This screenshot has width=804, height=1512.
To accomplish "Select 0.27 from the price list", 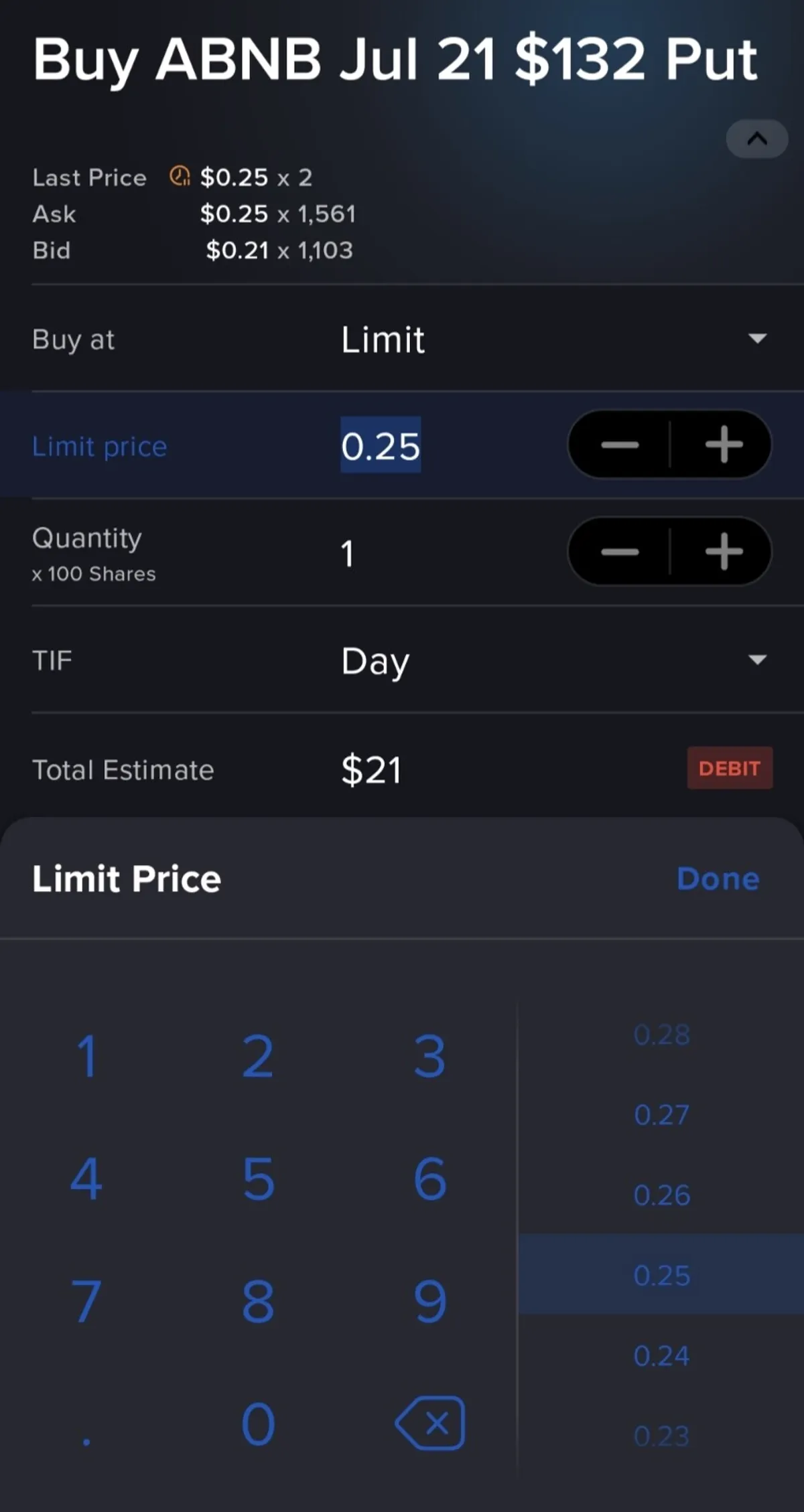I will click(661, 1115).
